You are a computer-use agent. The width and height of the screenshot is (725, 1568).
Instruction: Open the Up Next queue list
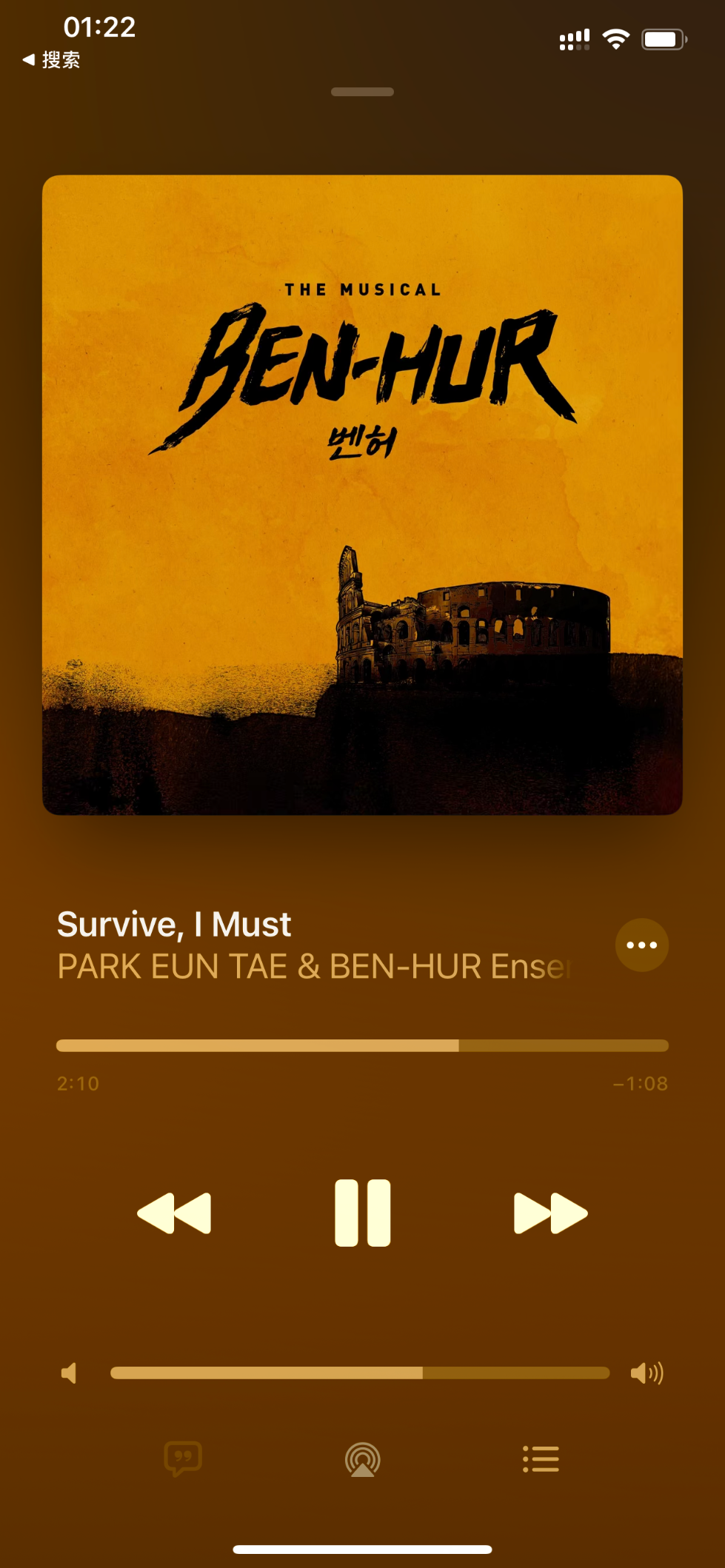coord(541,1459)
